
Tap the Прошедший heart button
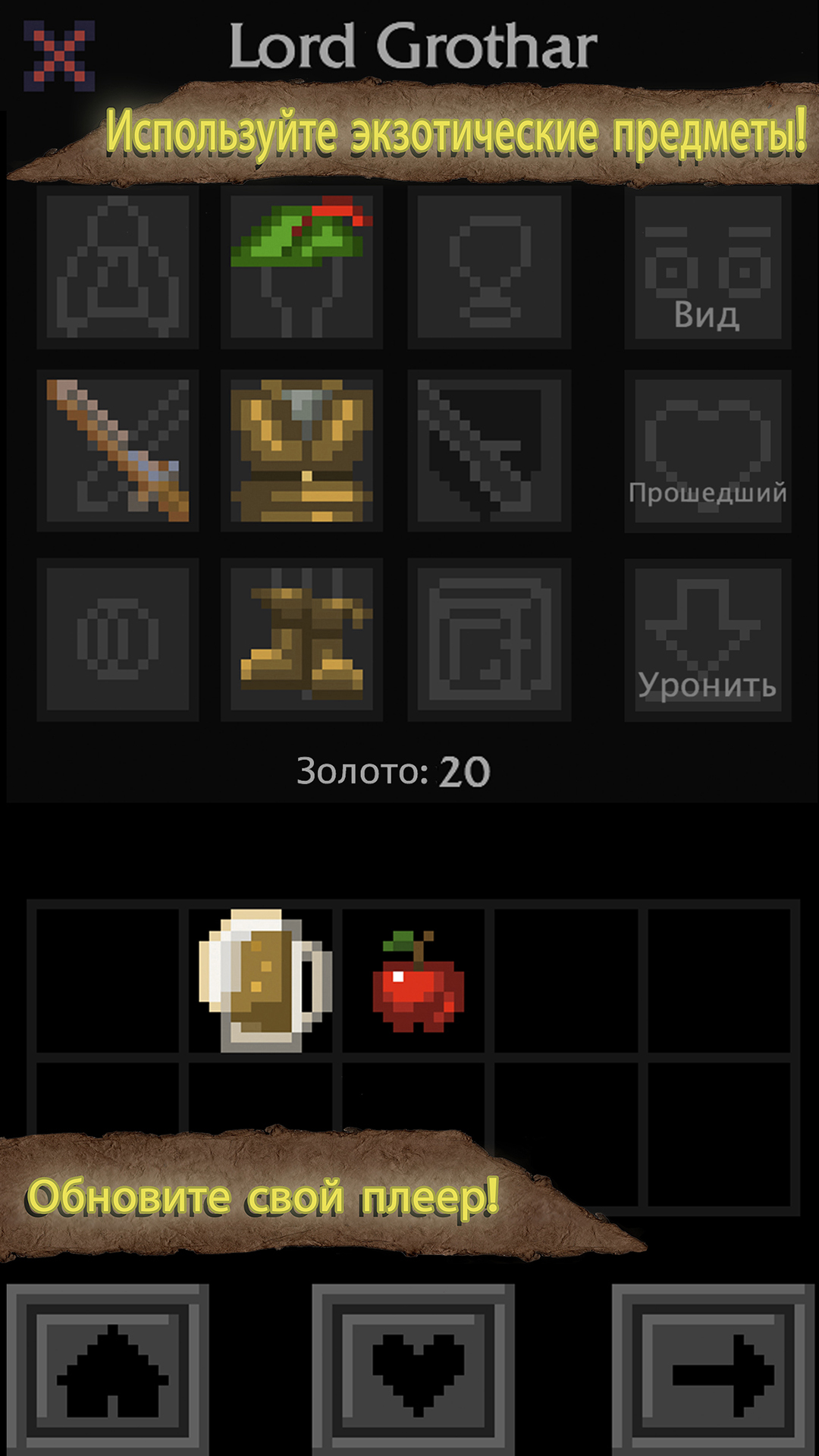click(x=708, y=452)
